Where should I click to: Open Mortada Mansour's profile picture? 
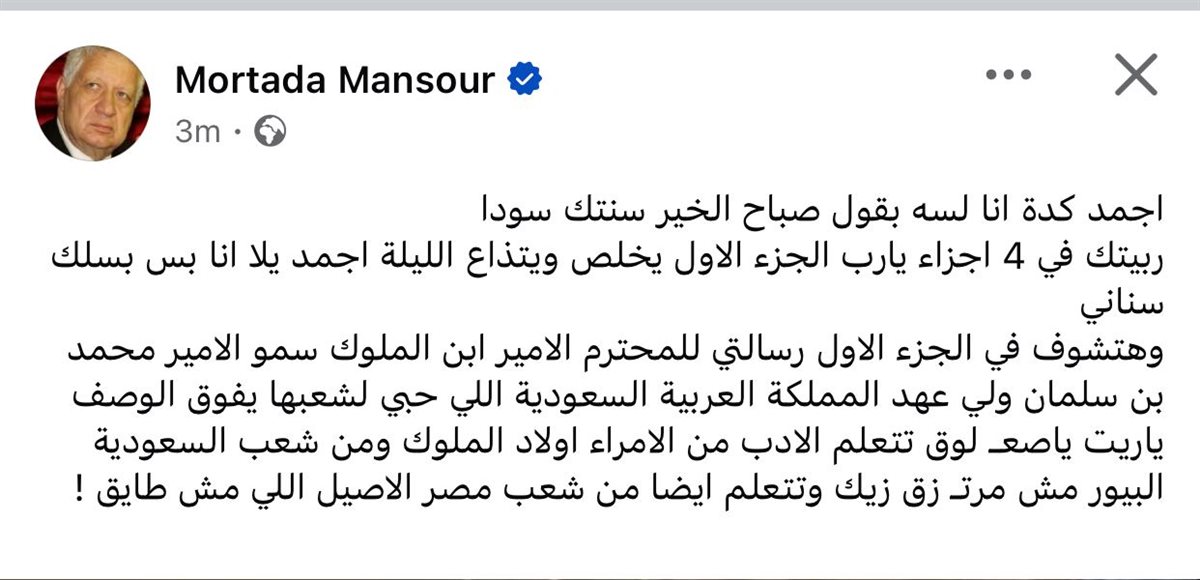pos(92,103)
